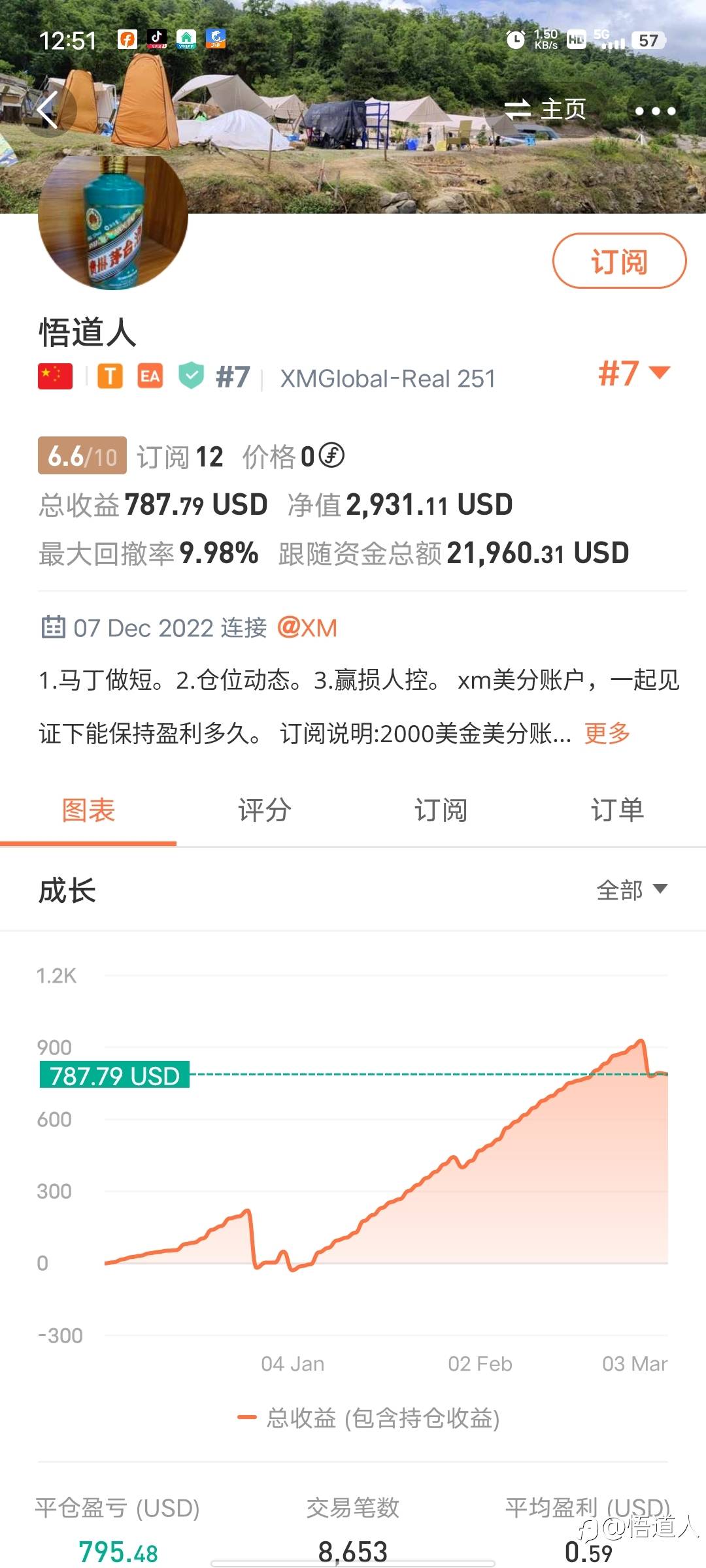Viewport: 706px width, 1568px height.
Task: Select the 图表 tab
Action: click(88, 811)
